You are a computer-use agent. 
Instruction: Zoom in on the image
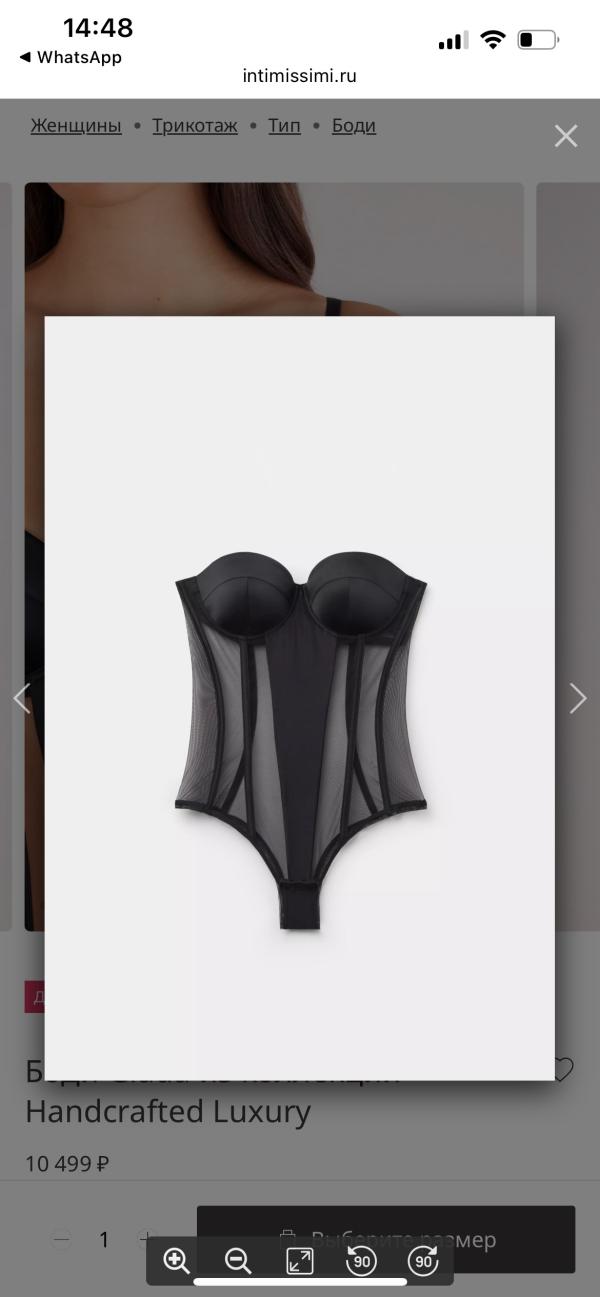click(177, 1261)
